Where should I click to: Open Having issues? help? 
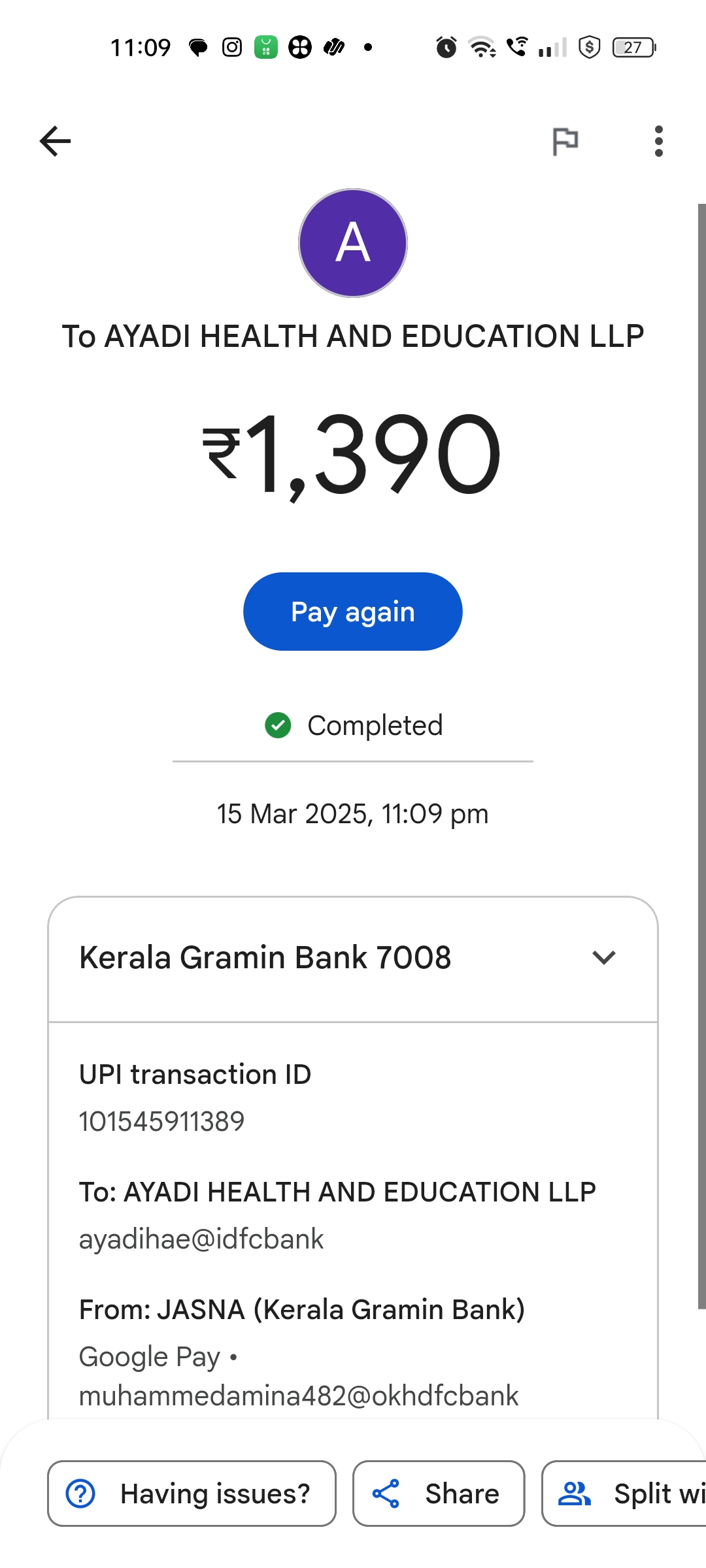pyautogui.click(x=192, y=1494)
